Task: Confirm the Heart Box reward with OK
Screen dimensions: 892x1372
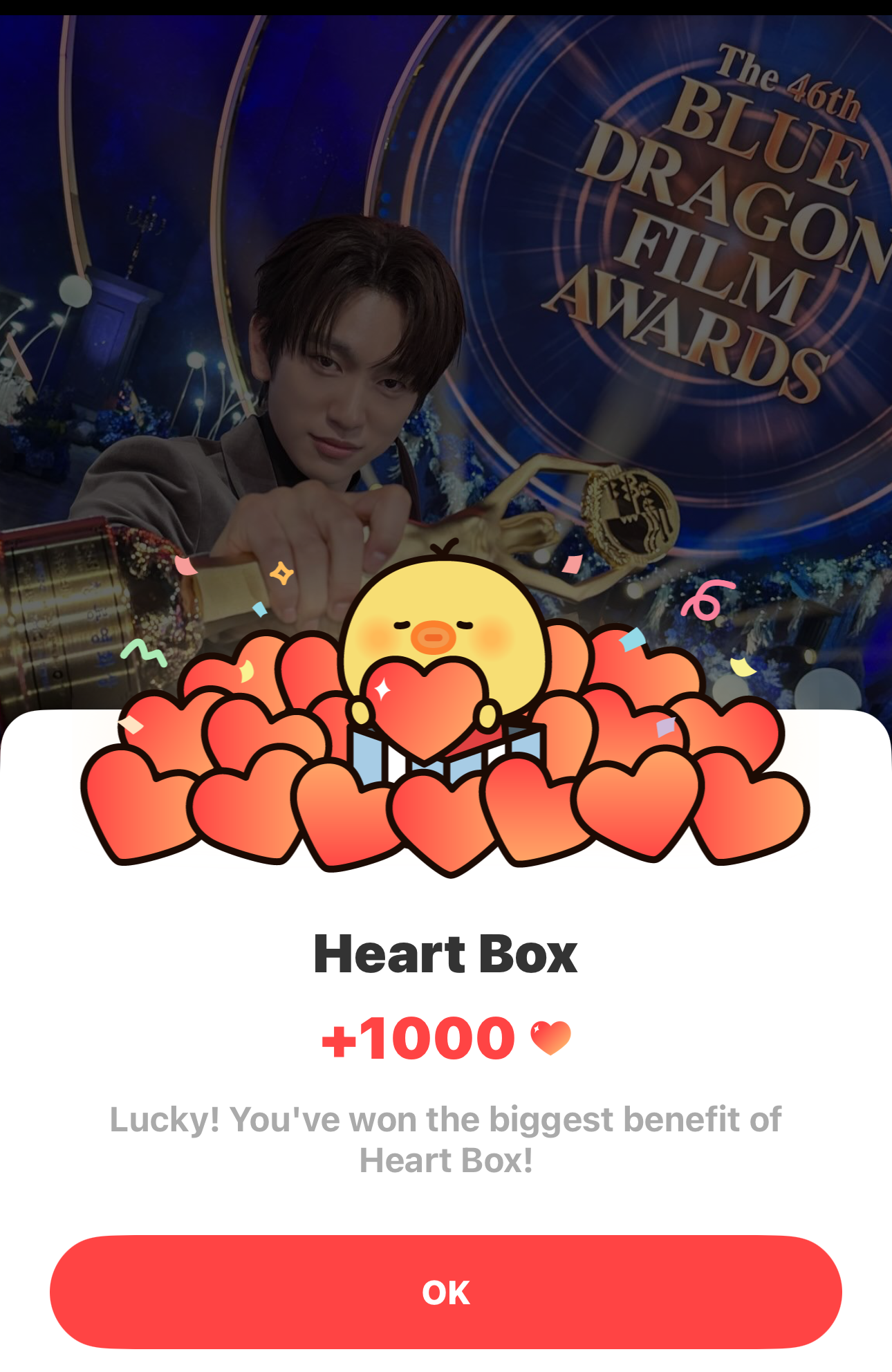Action: point(446,1292)
